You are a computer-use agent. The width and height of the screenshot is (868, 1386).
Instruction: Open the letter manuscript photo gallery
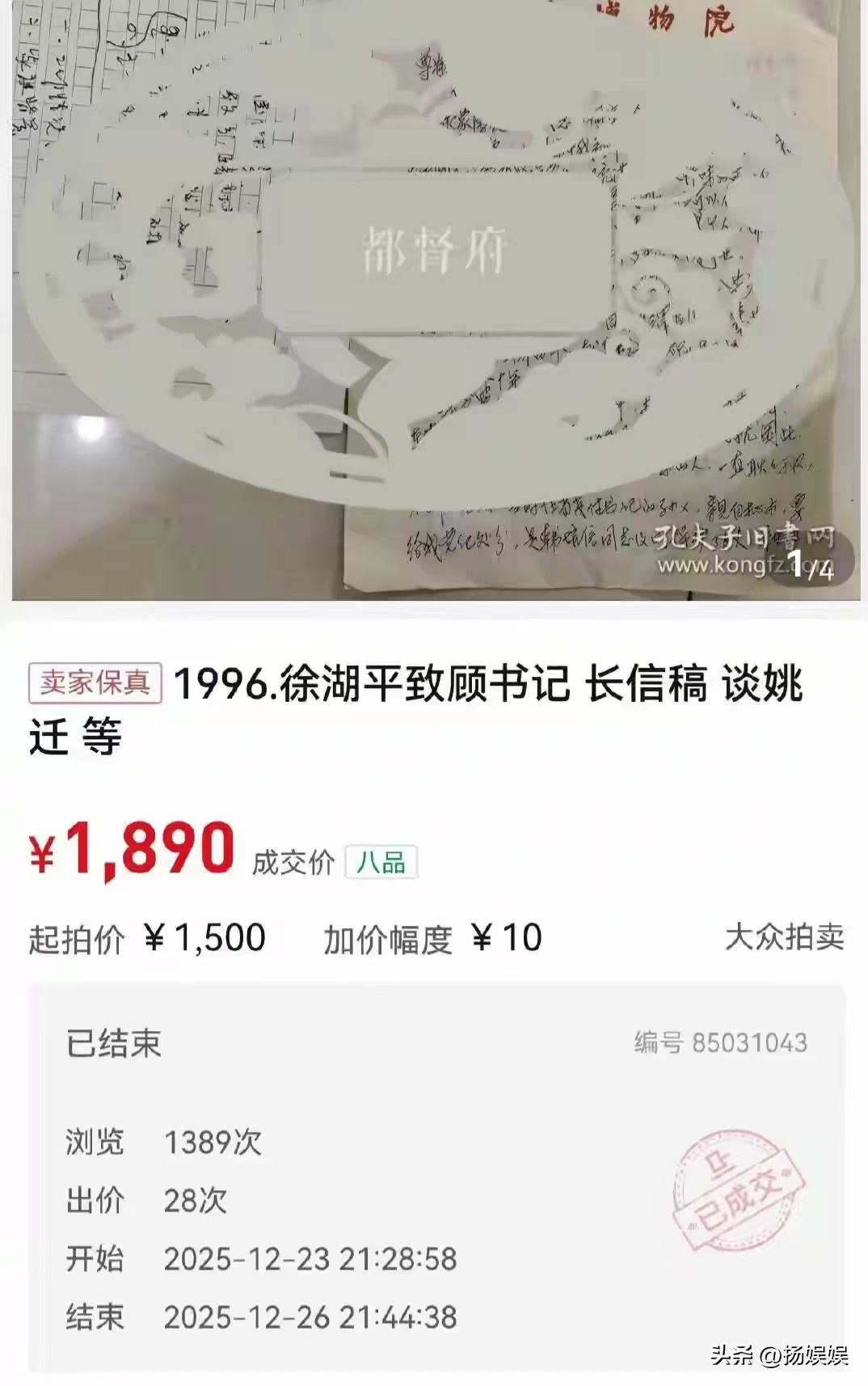click(x=436, y=299)
